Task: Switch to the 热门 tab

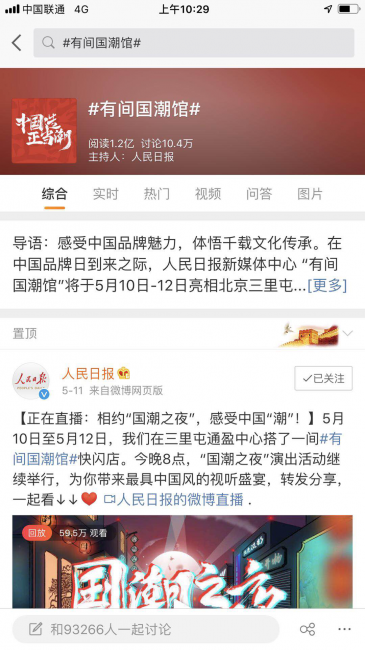Action: [x=156, y=194]
